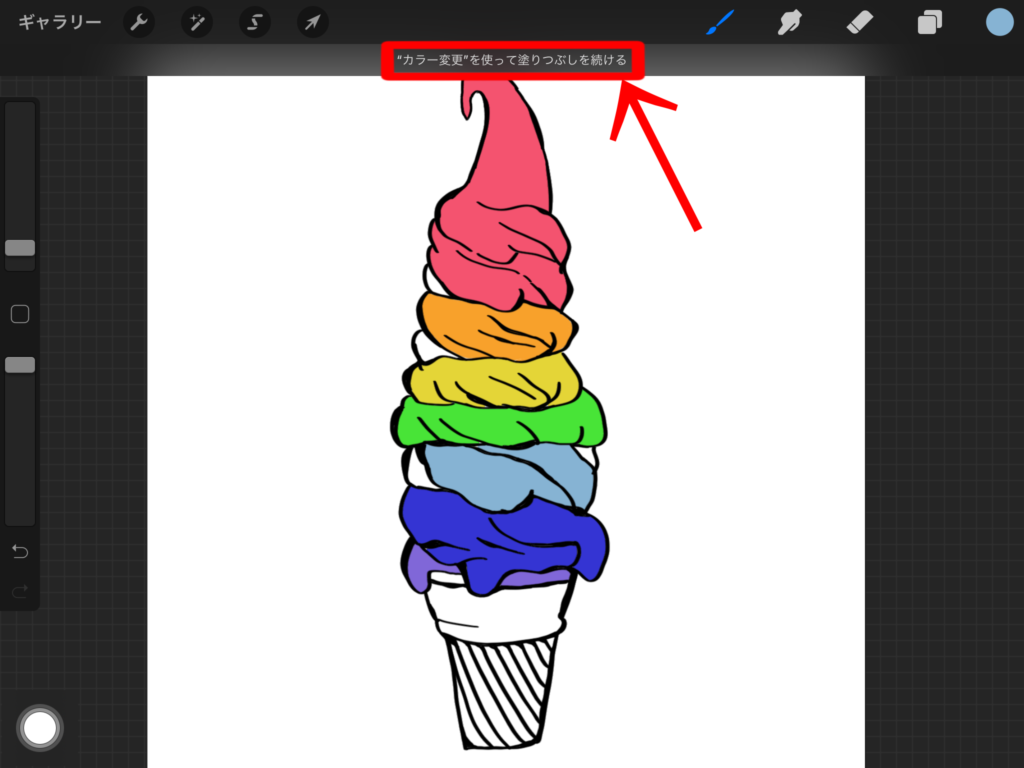
Task: Tap the upper brush size slider
Action: tap(20, 248)
